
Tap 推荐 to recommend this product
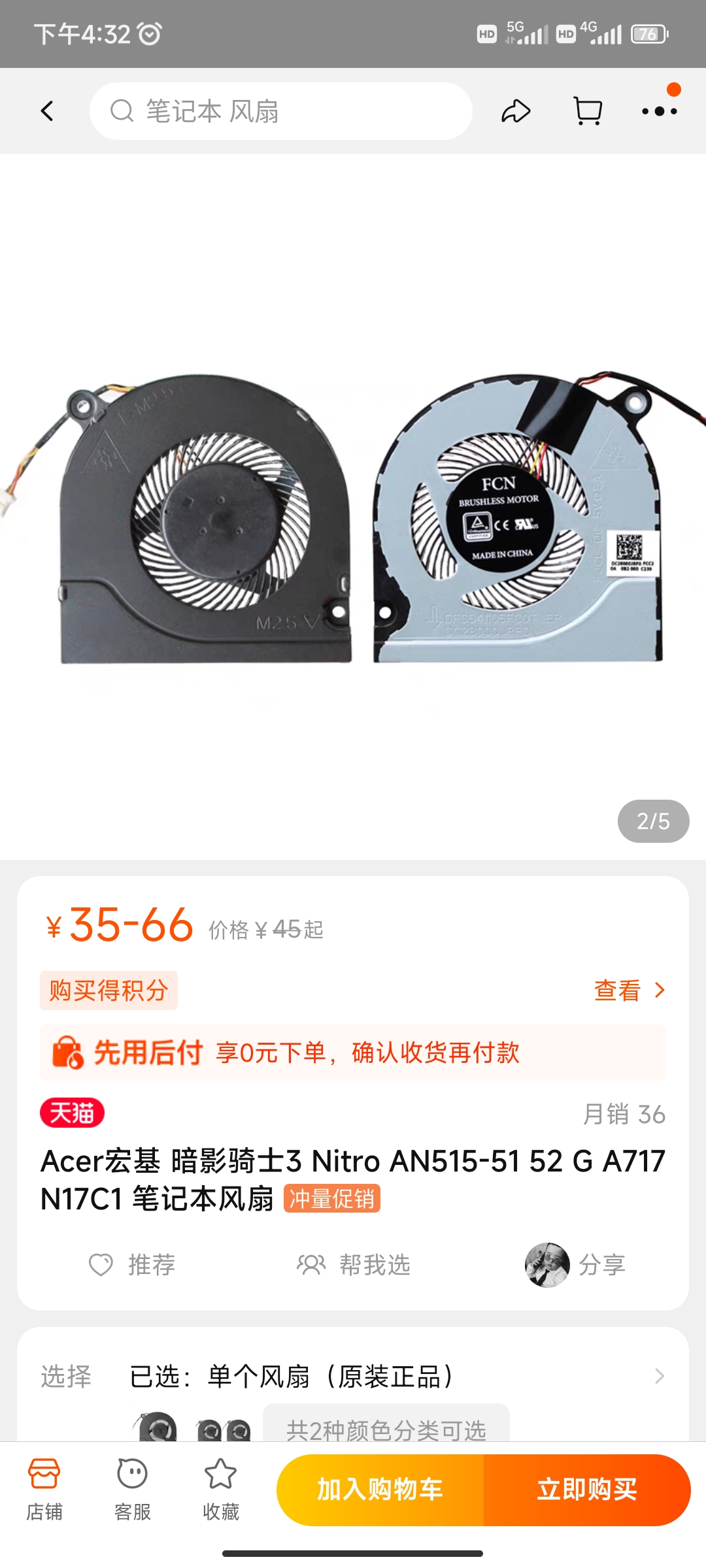[x=132, y=1265]
